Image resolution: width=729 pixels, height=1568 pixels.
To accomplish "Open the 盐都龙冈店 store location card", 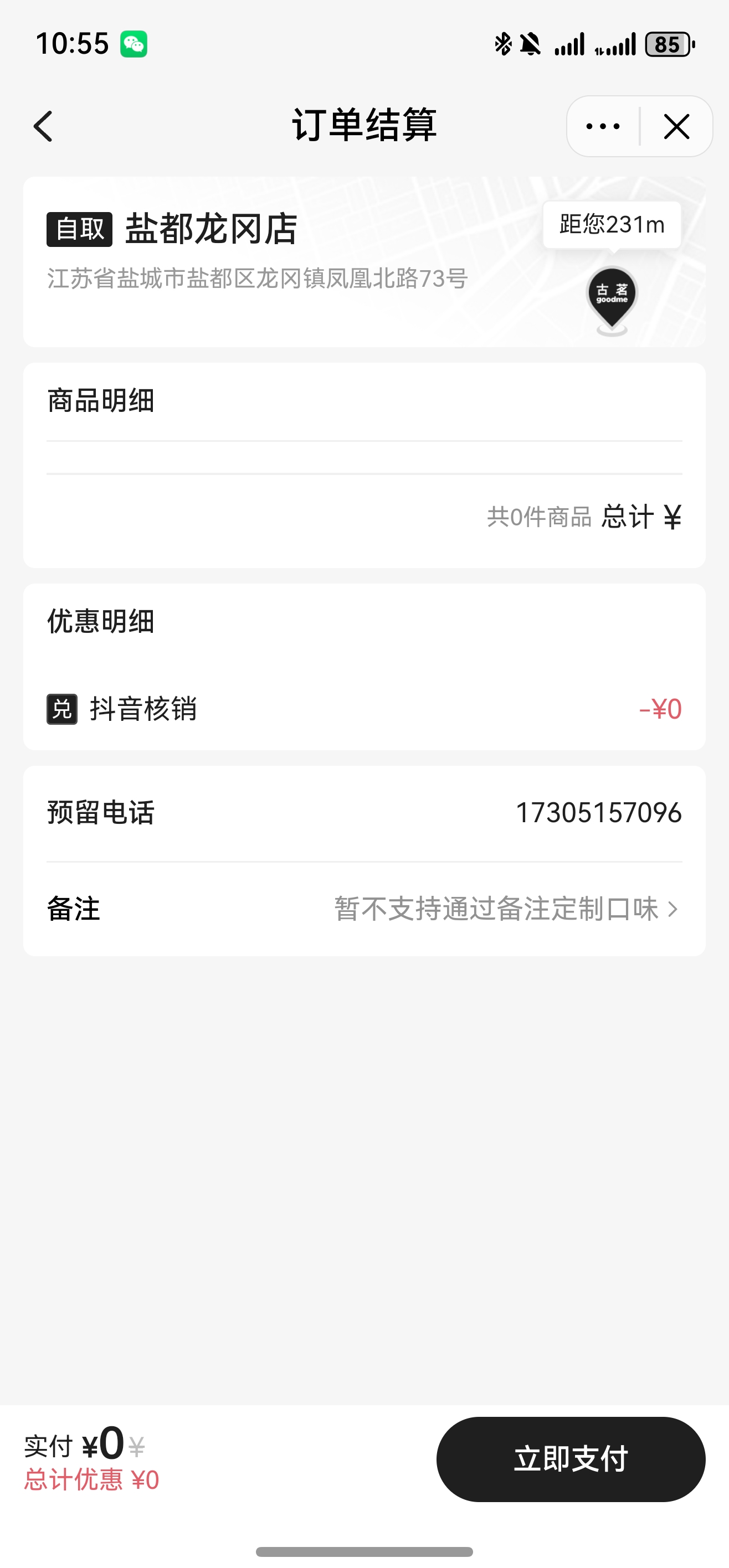I will pyautogui.click(x=364, y=262).
